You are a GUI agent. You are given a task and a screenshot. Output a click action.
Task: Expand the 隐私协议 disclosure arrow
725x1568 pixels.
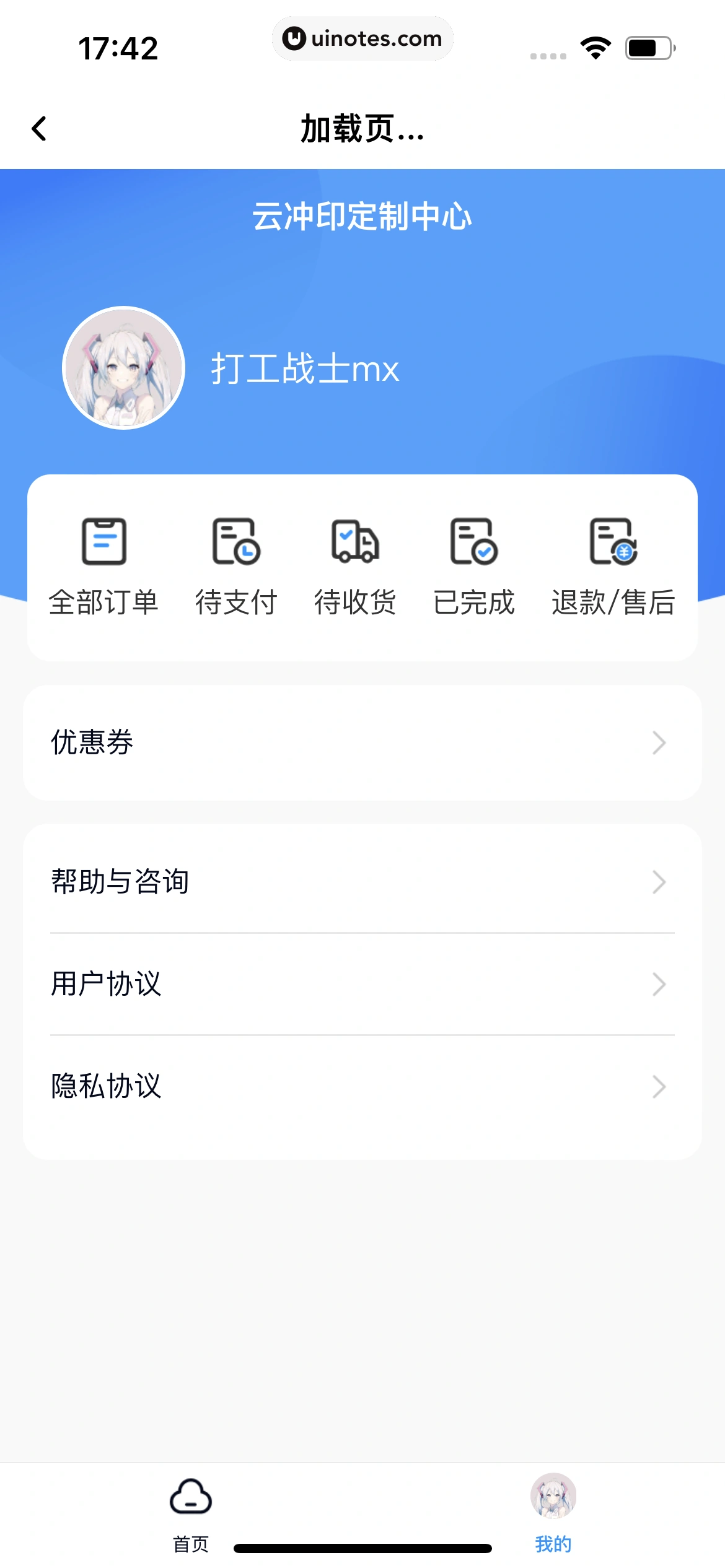(659, 1086)
